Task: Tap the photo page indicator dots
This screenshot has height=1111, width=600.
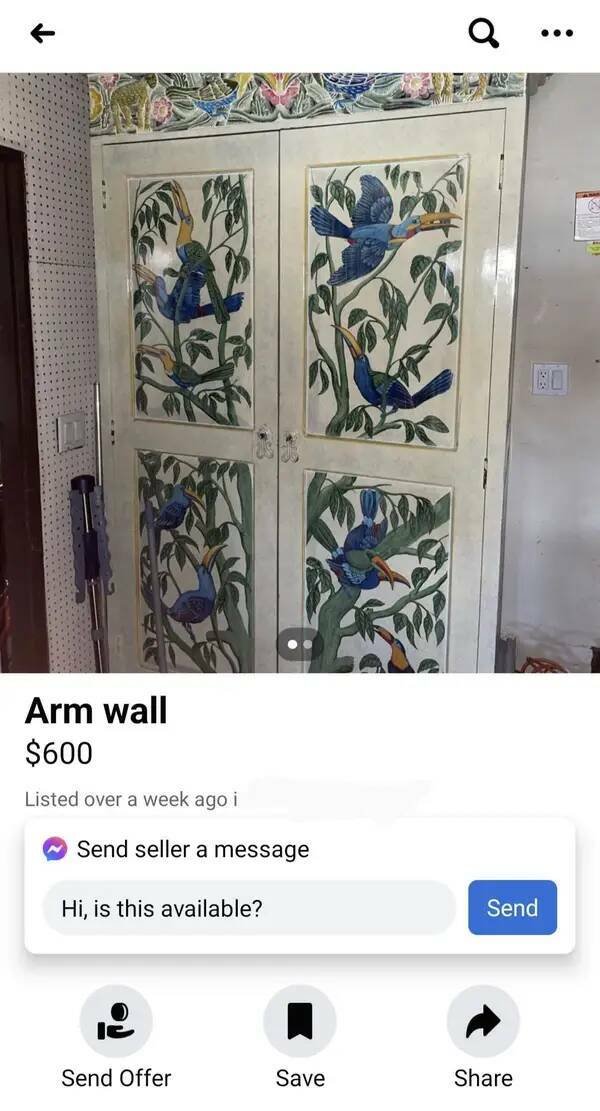Action: click(x=299, y=645)
